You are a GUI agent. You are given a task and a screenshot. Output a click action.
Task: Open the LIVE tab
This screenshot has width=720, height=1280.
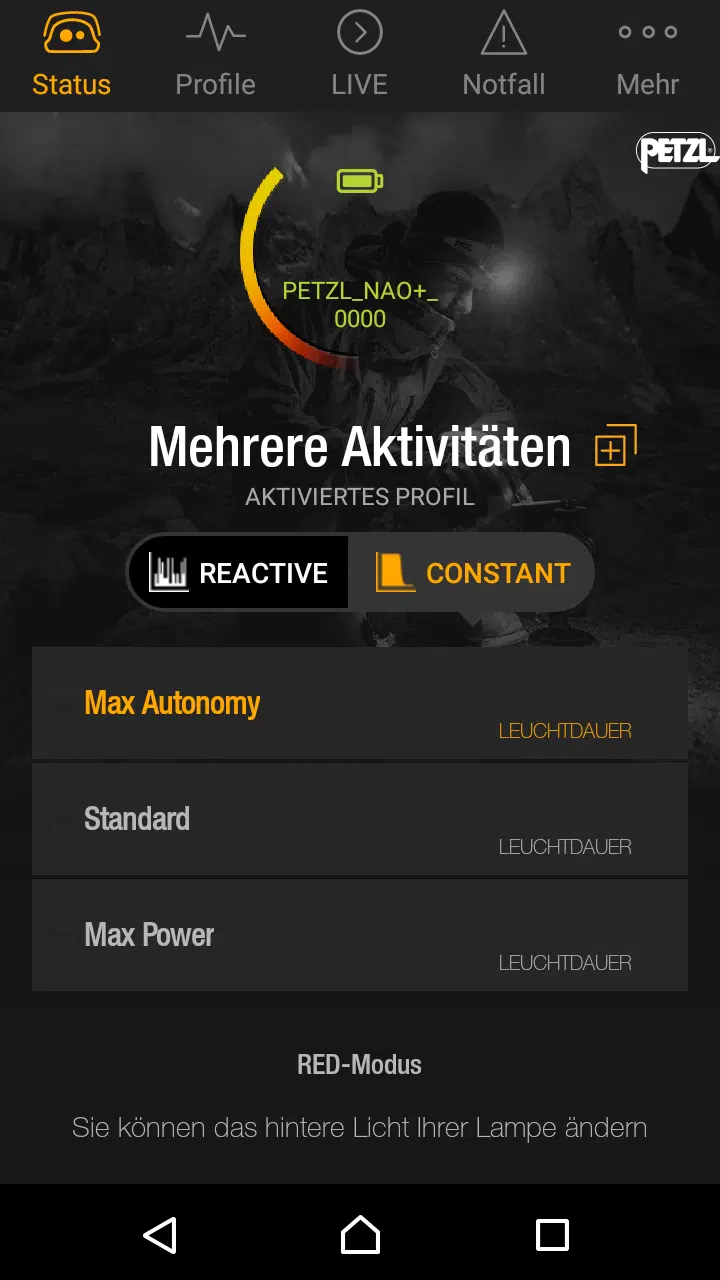coord(359,56)
